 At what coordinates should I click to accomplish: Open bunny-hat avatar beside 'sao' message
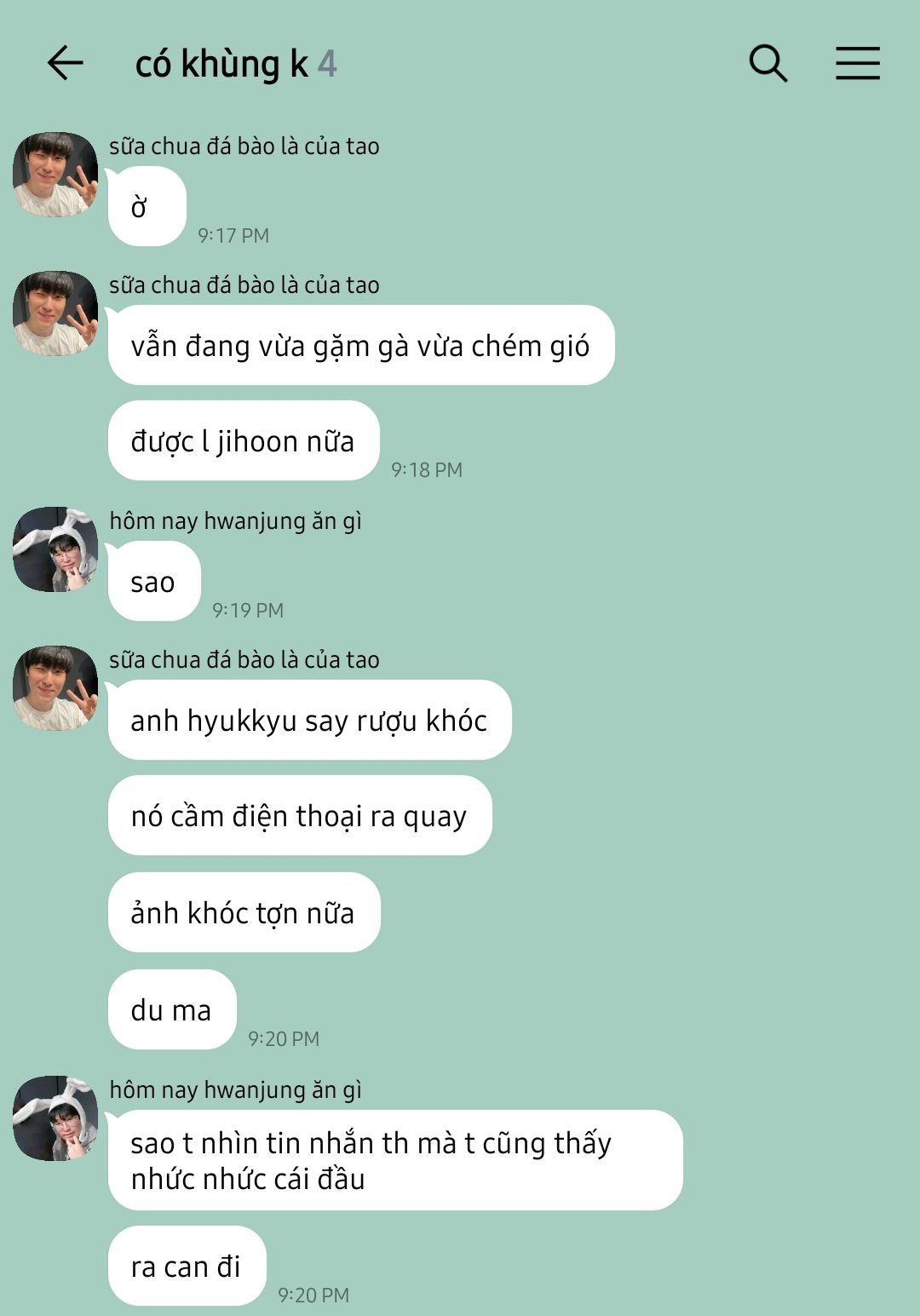[x=55, y=549]
